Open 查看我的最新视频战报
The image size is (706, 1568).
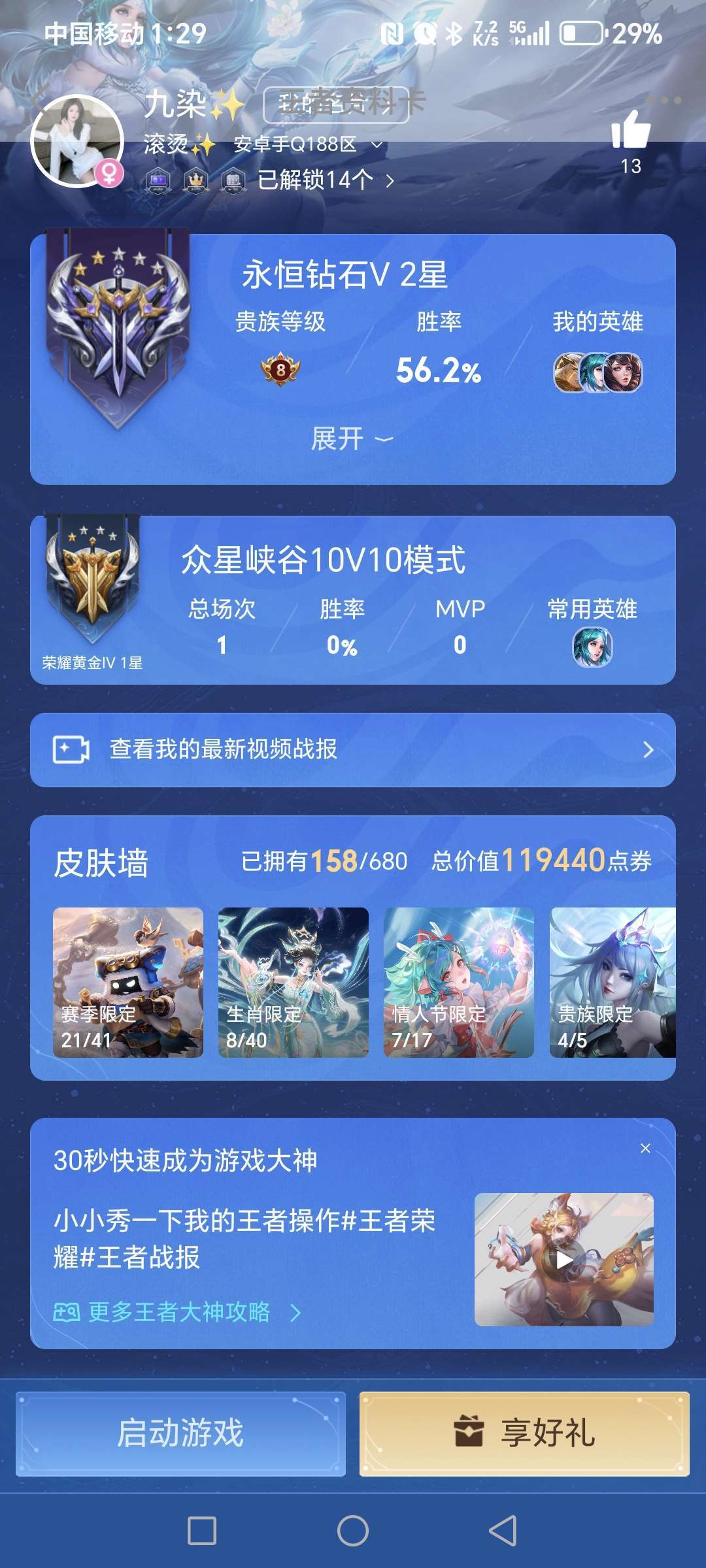tap(353, 749)
